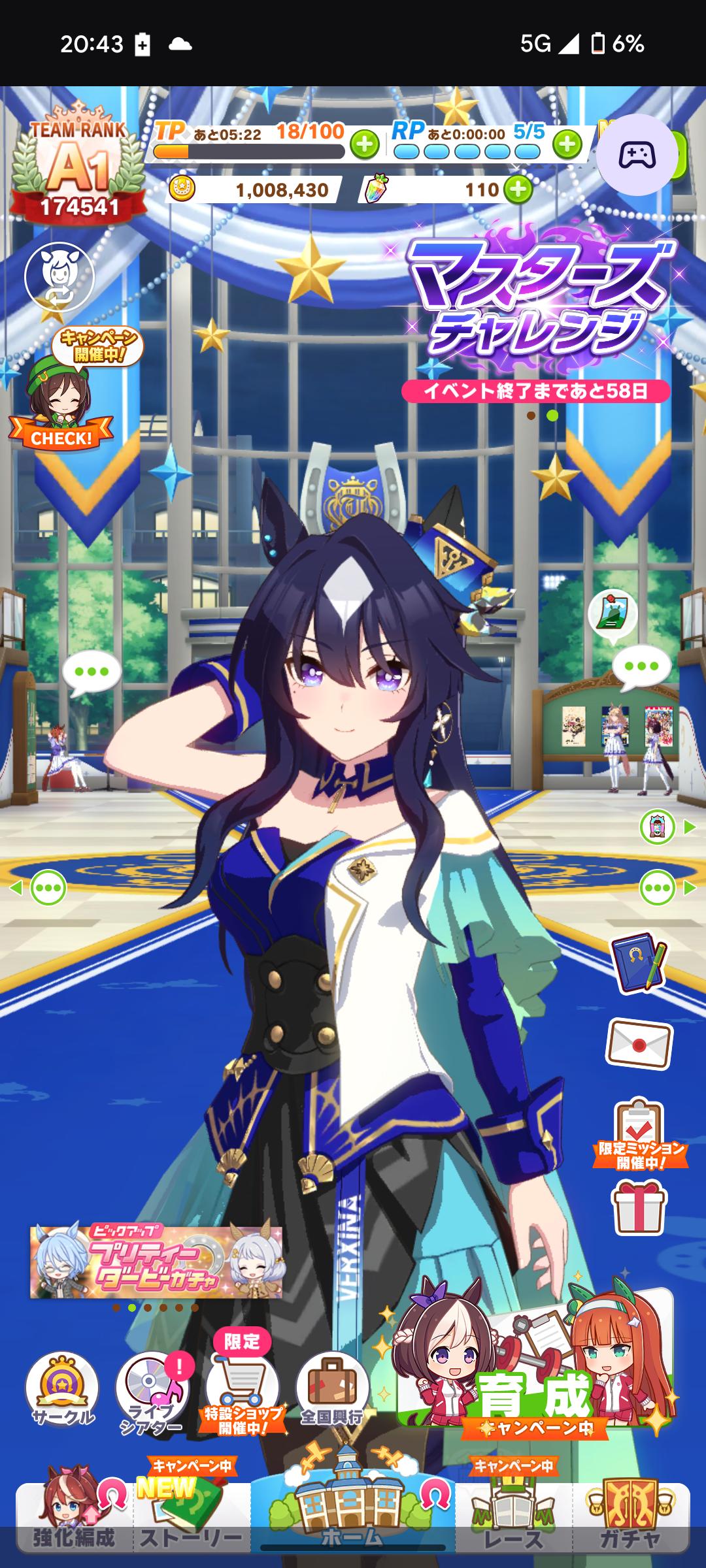Viewport: 706px width, 1568px height.
Task: Open the trainer notebook icon
Action: 639,964
